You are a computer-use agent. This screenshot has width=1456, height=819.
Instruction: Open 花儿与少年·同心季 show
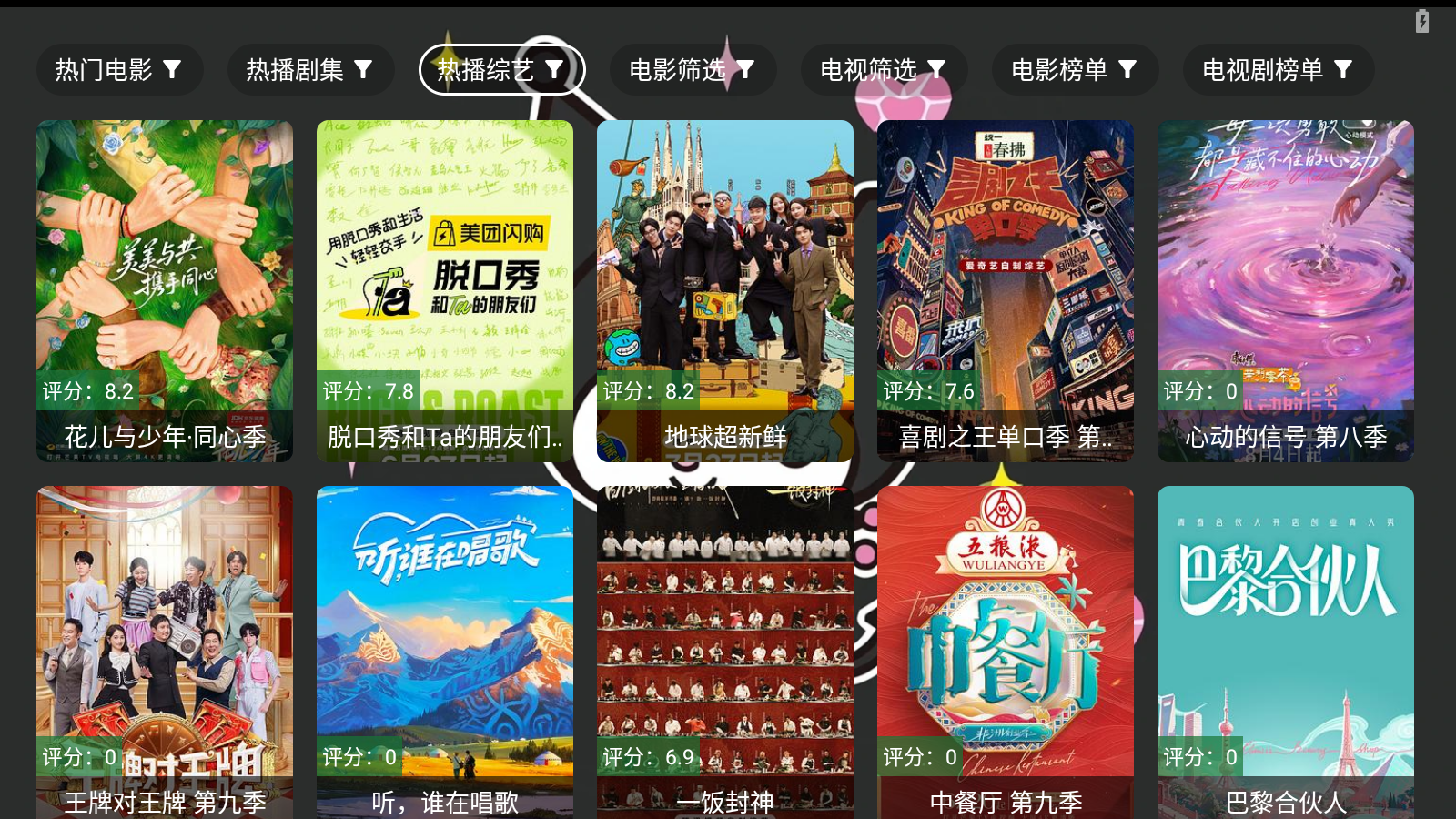coord(165,291)
